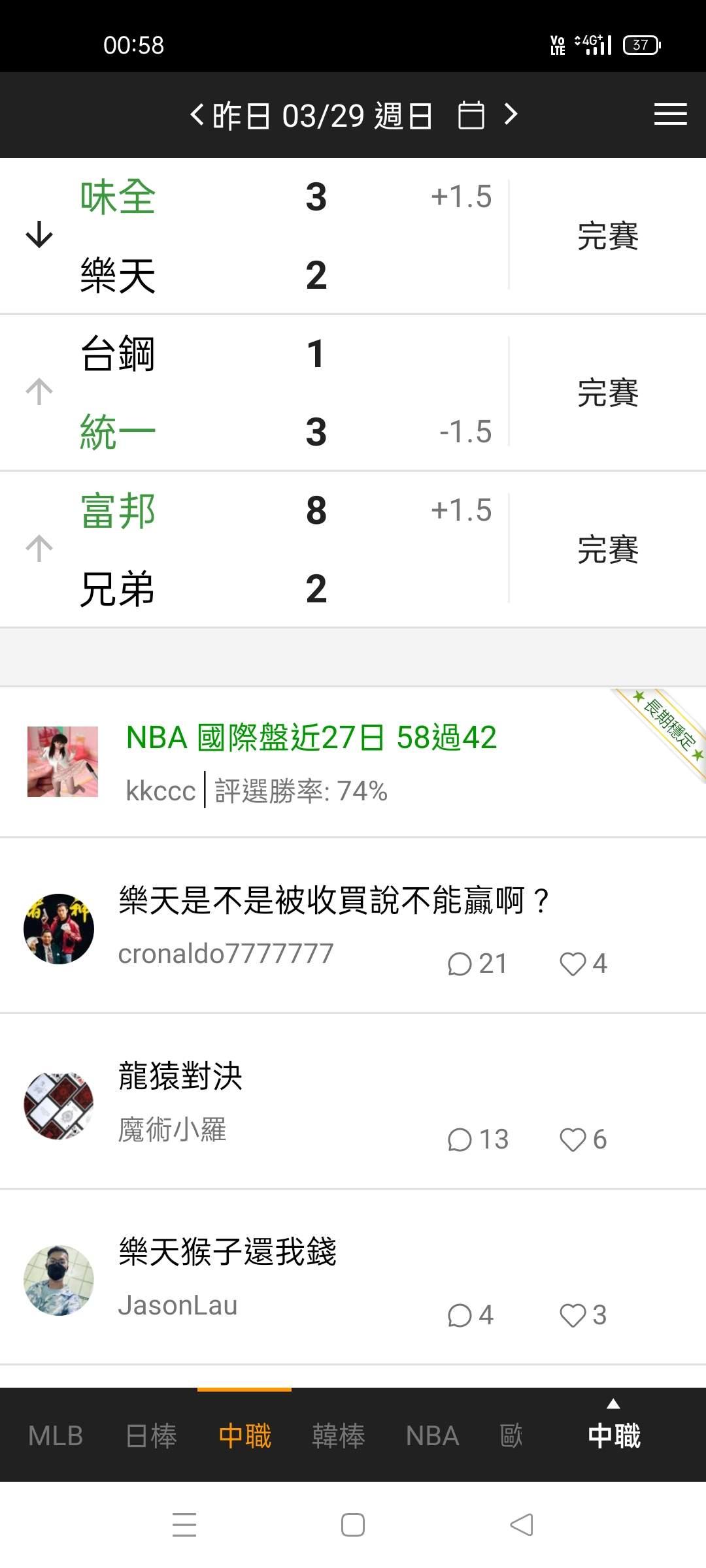Image resolution: width=706 pixels, height=1568 pixels.
Task: Open the calendar date picker
Action: 471,116
